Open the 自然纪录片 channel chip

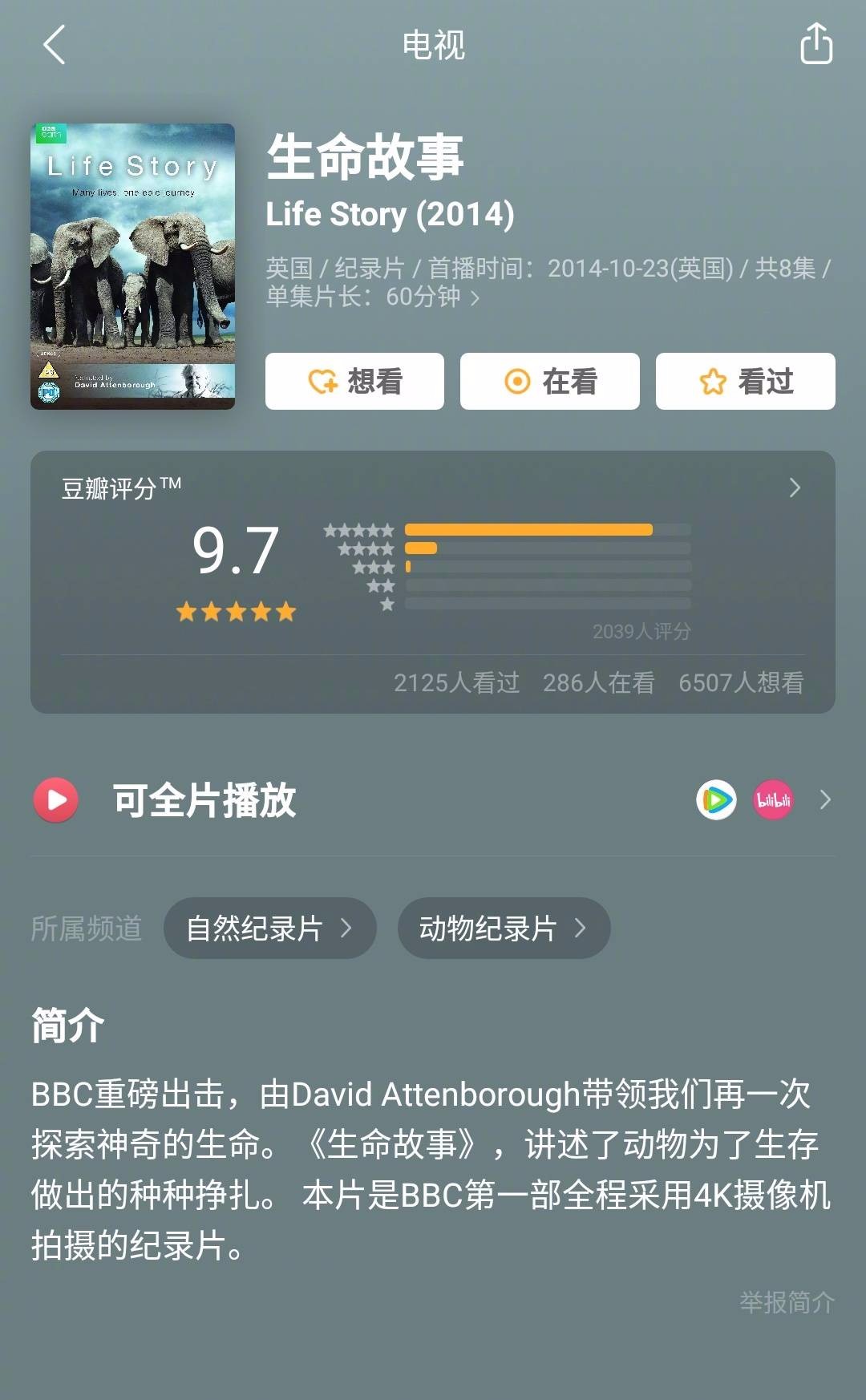point(269,929)
